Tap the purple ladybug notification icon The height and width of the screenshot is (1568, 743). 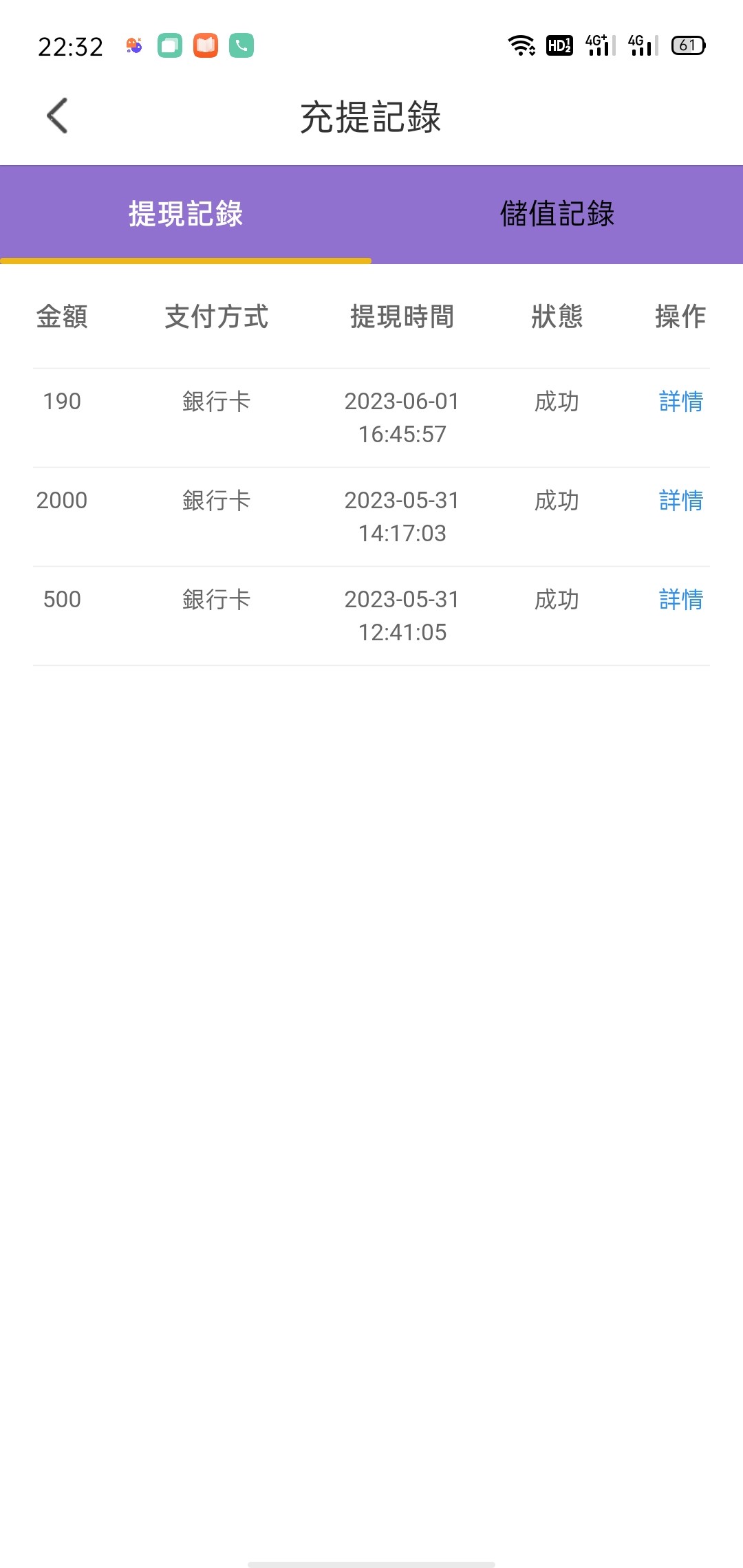133,45
